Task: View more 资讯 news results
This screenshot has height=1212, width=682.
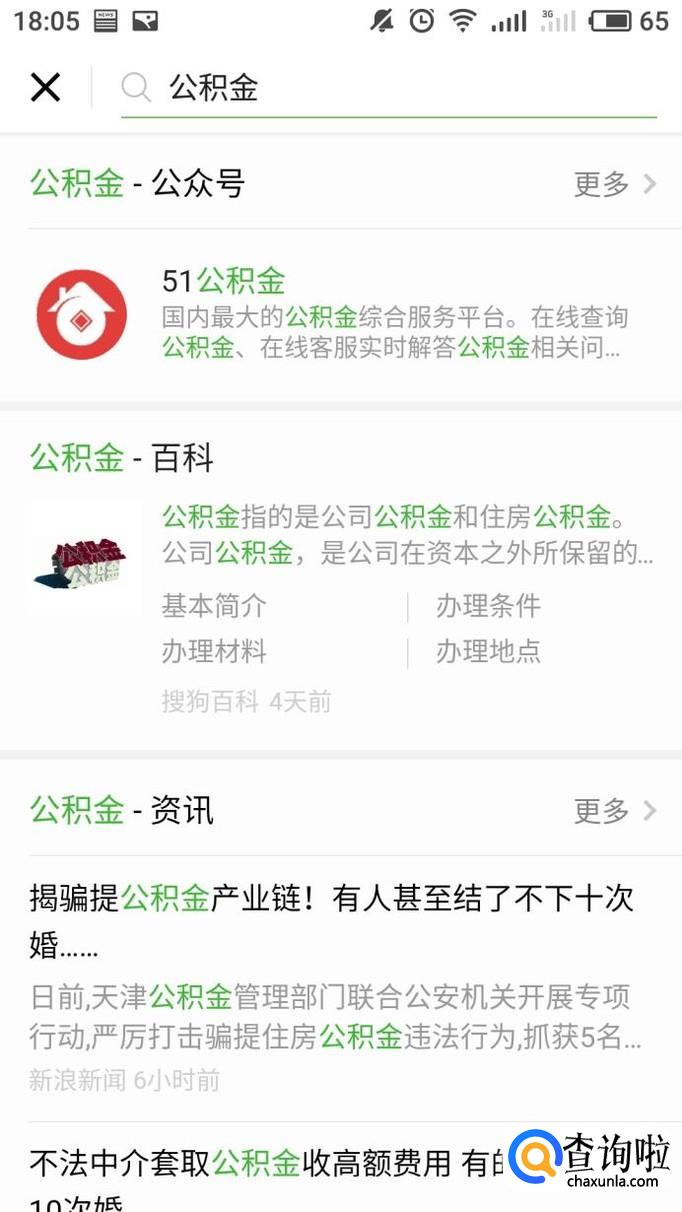Action: (614, 810)
